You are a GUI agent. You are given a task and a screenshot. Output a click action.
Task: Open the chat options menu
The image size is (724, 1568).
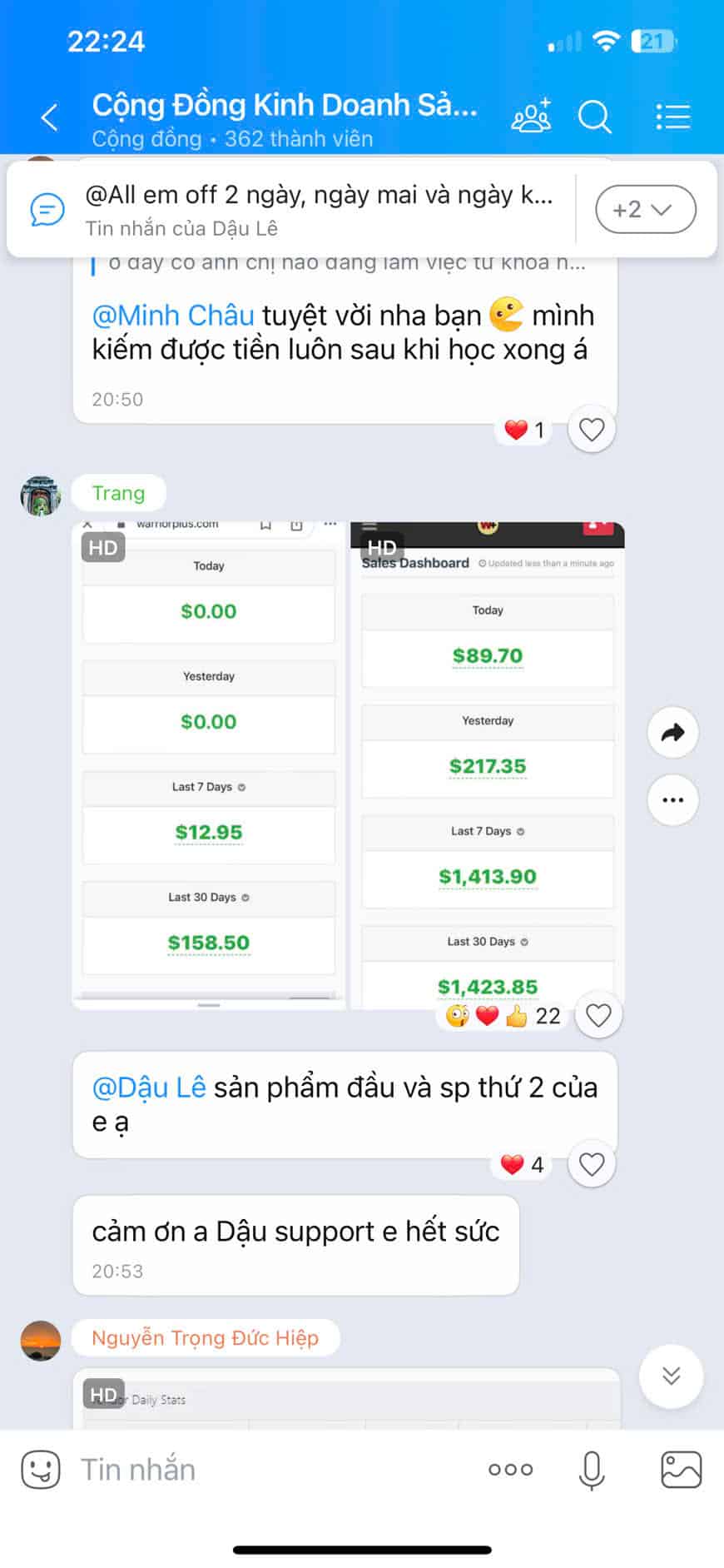[672, 117]
